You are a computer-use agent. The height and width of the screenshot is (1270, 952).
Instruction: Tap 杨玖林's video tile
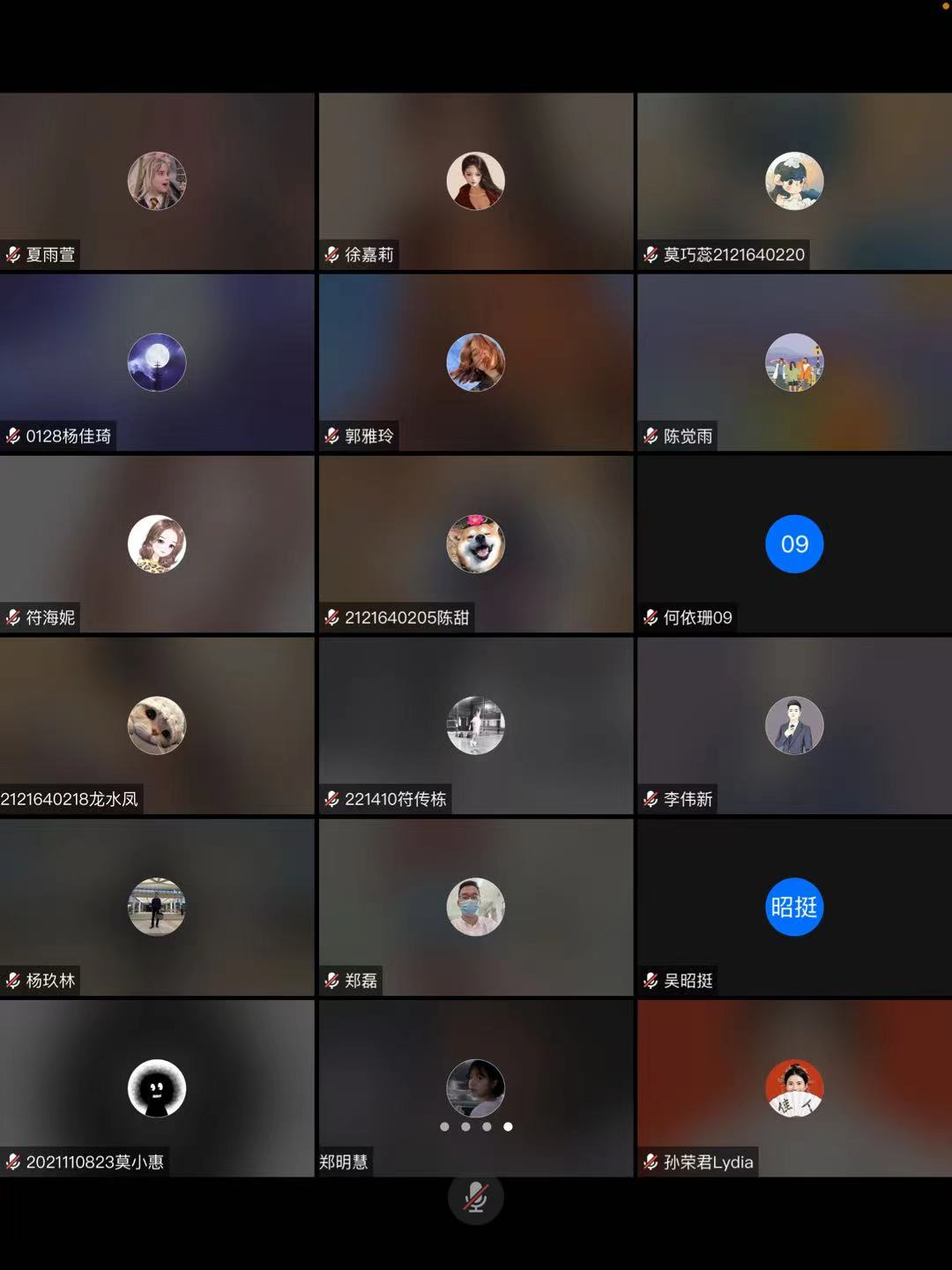tap(157, 908)
